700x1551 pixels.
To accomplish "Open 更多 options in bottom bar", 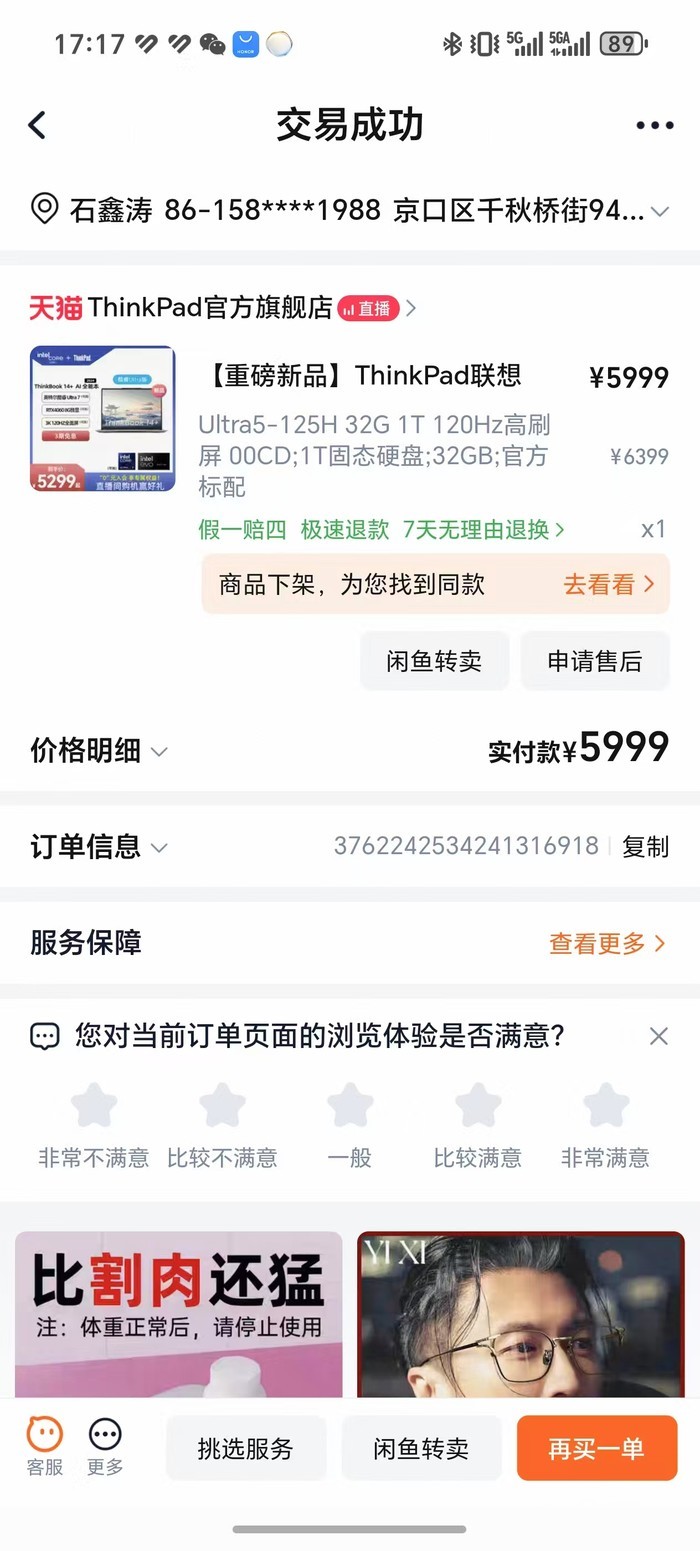I will tap(105, 1447).
